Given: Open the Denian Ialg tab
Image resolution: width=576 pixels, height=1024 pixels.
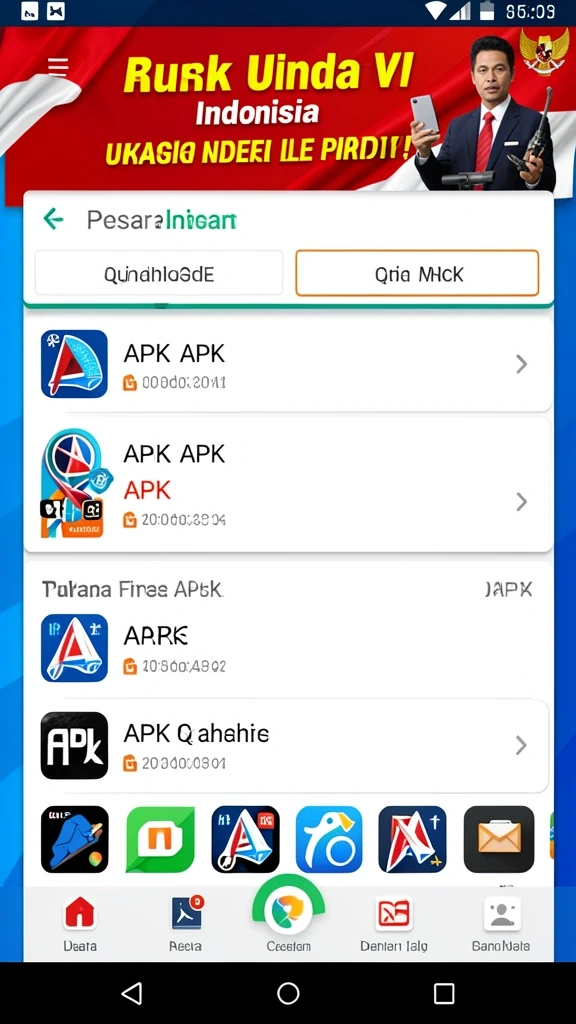Looking at the screenshot, I should (394, 923).
